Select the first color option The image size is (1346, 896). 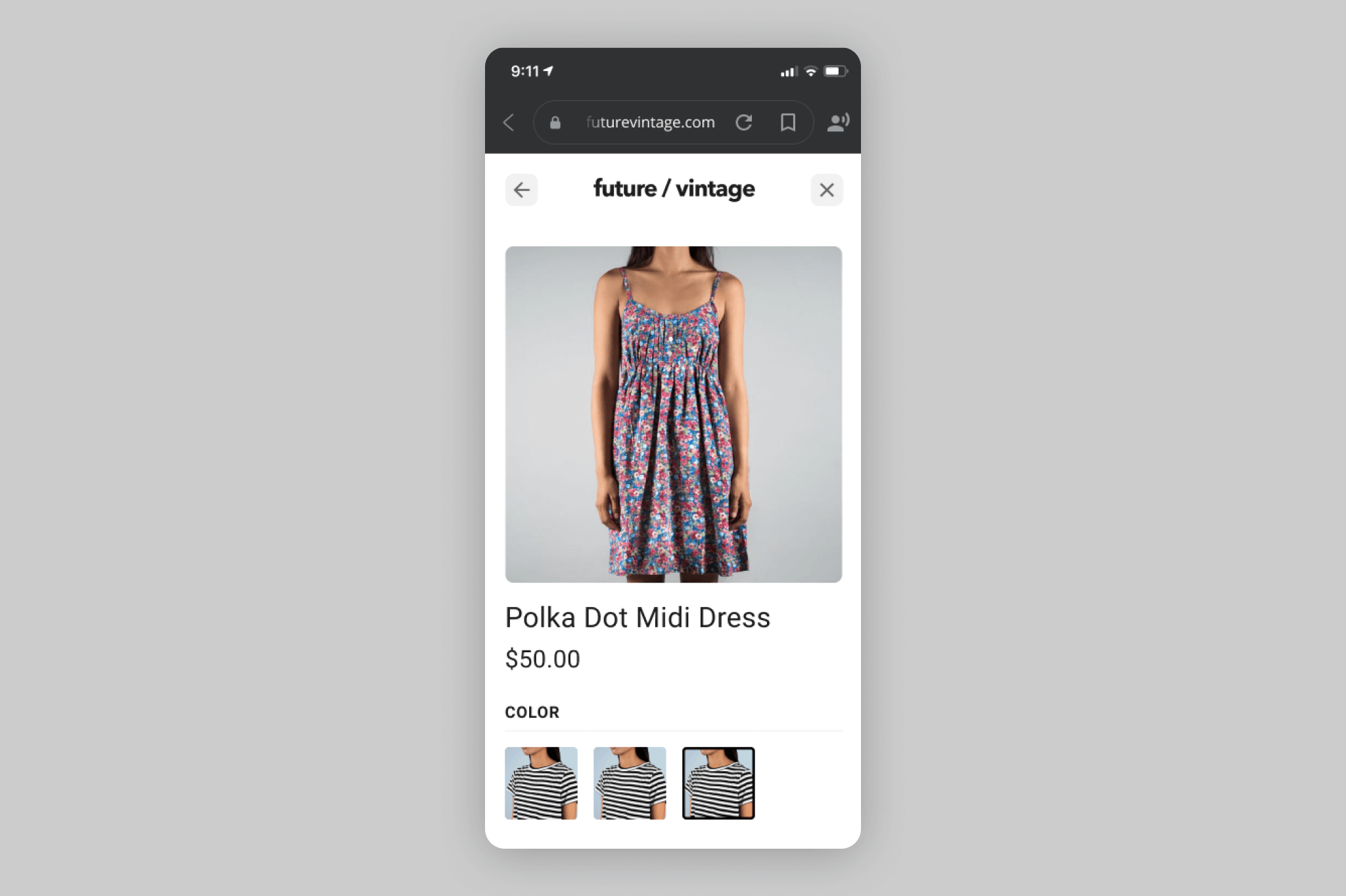coord(541,782)
